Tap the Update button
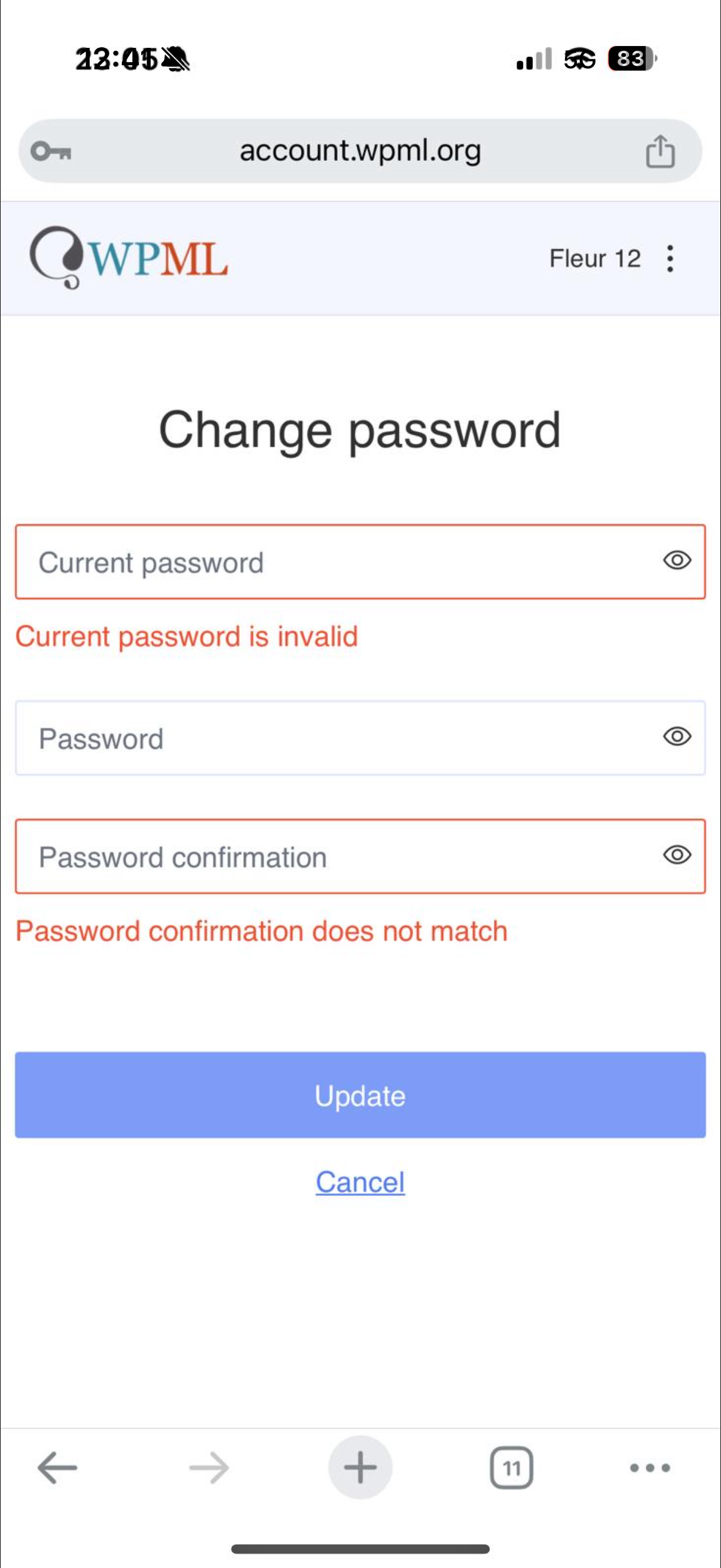721x1568 pixels. click(360, 1094)
